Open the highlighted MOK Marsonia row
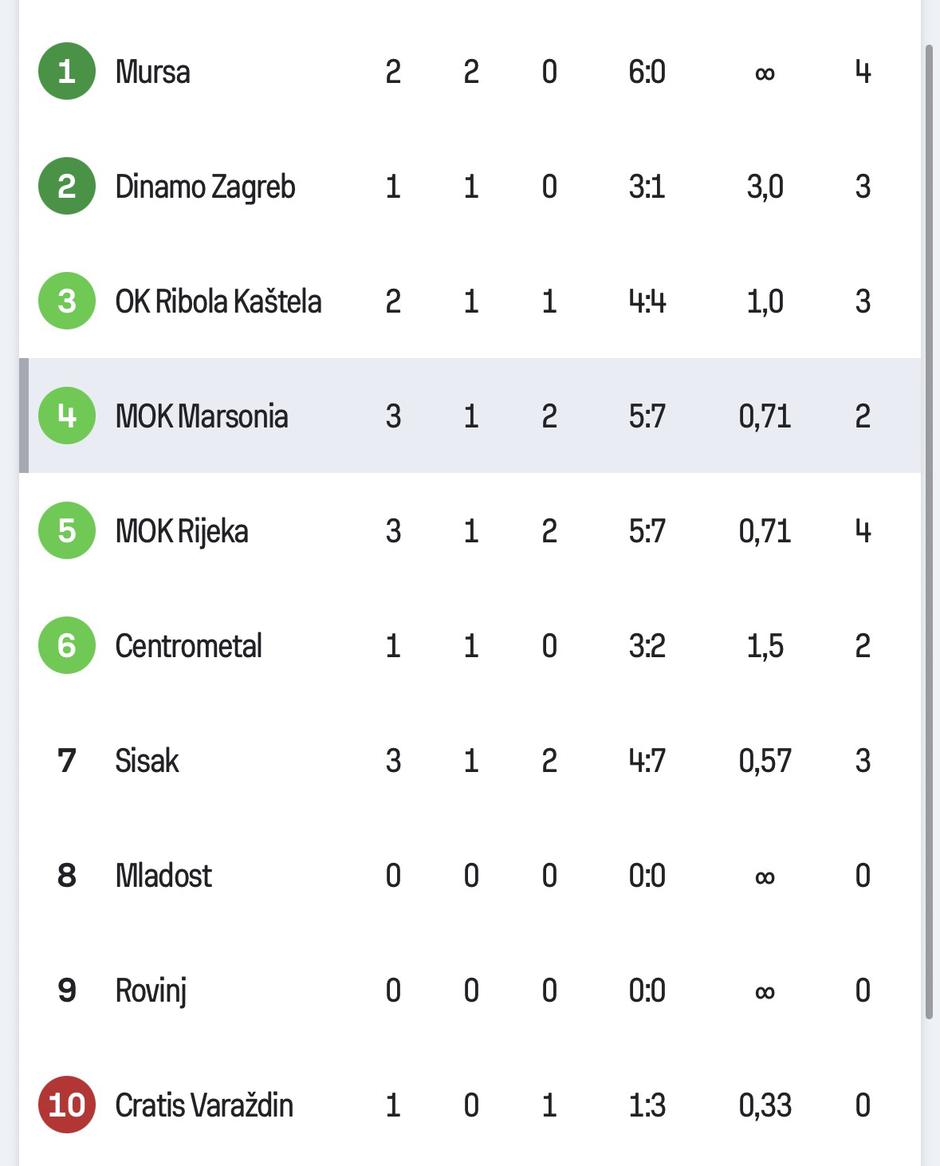Image resolution: width=940 pixels, height=1166 pixels. tap(202, 416)
